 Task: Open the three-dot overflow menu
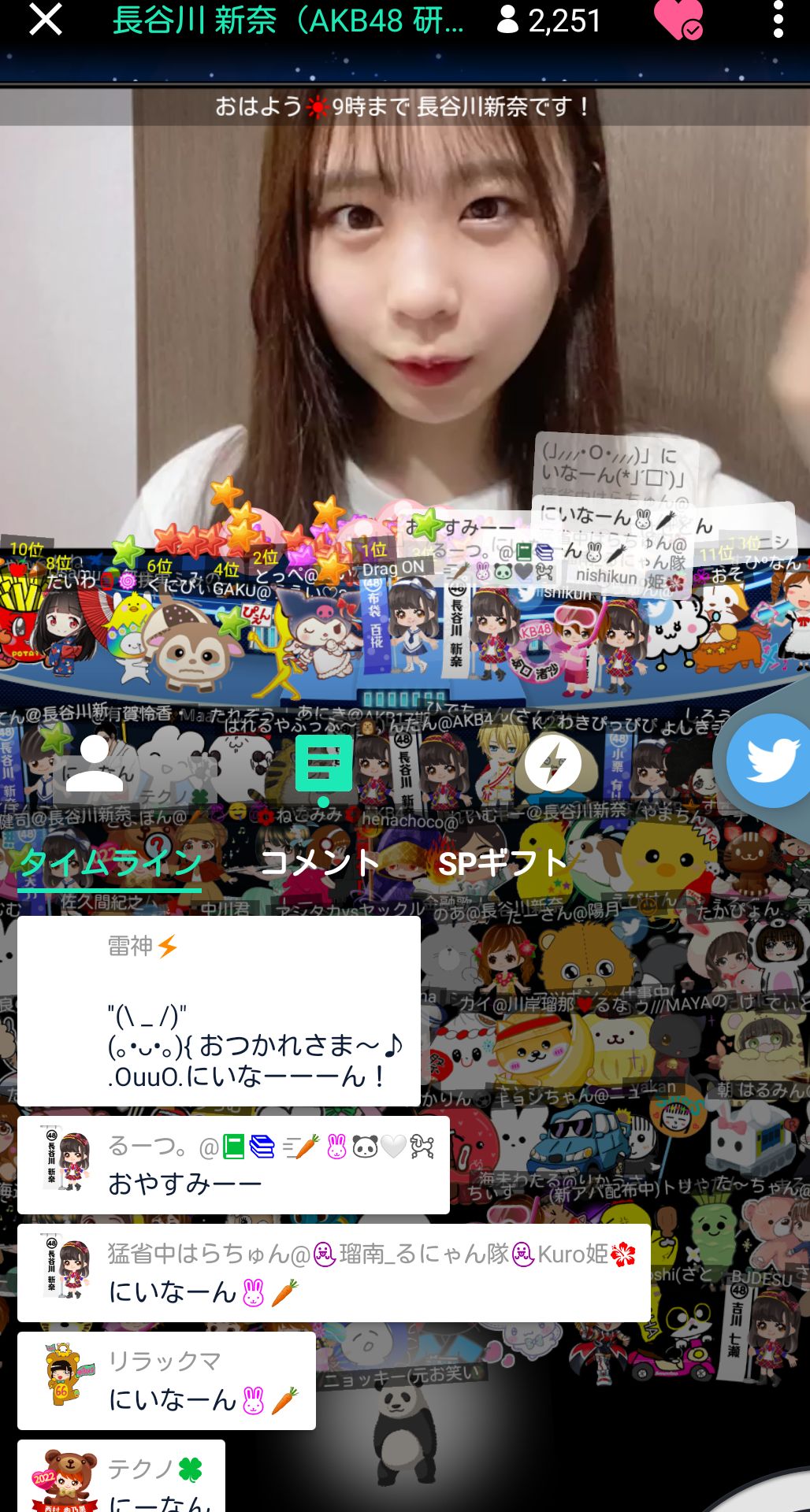point(777,19)
